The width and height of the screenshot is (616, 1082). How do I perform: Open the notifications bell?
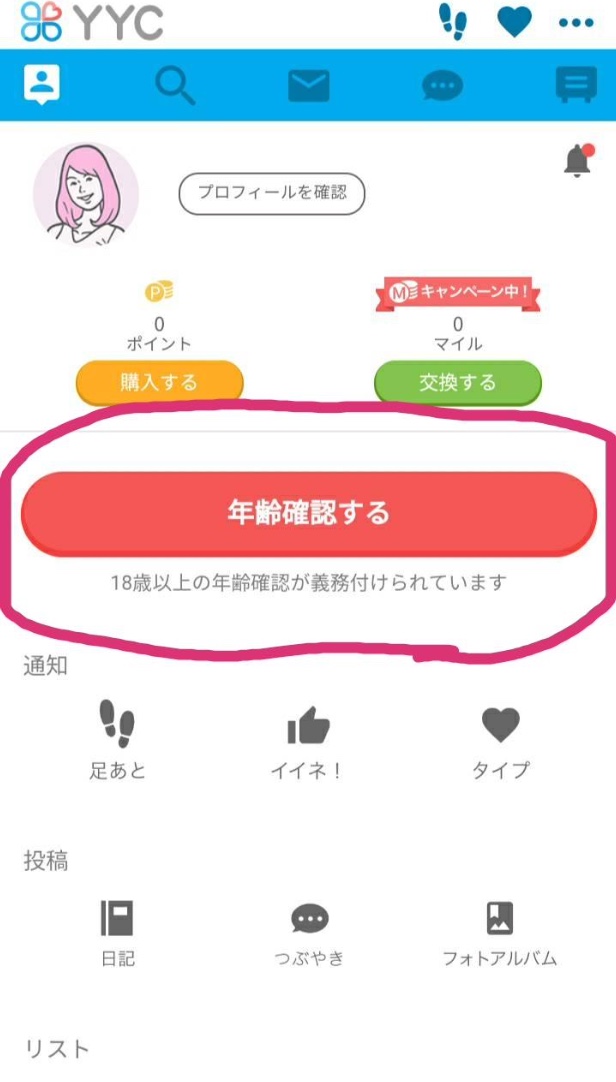pos(578,161)
